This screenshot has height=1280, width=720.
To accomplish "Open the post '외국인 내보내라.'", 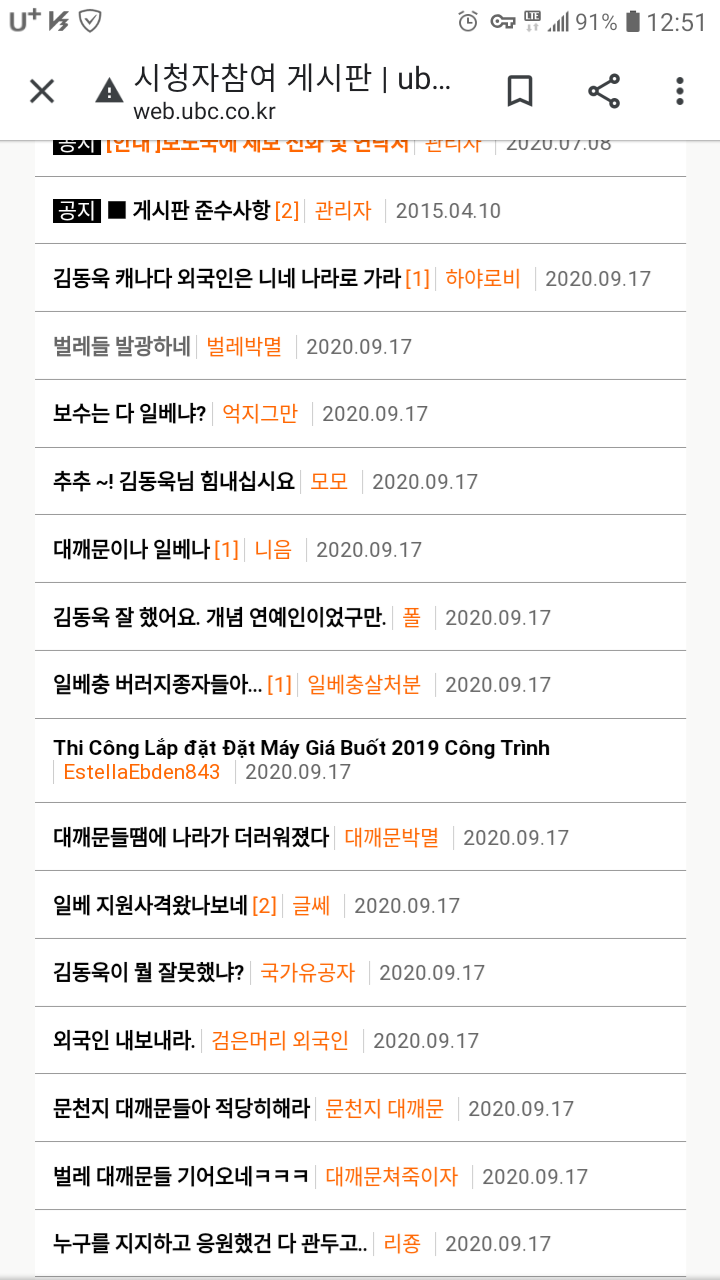I will 124,1041.
